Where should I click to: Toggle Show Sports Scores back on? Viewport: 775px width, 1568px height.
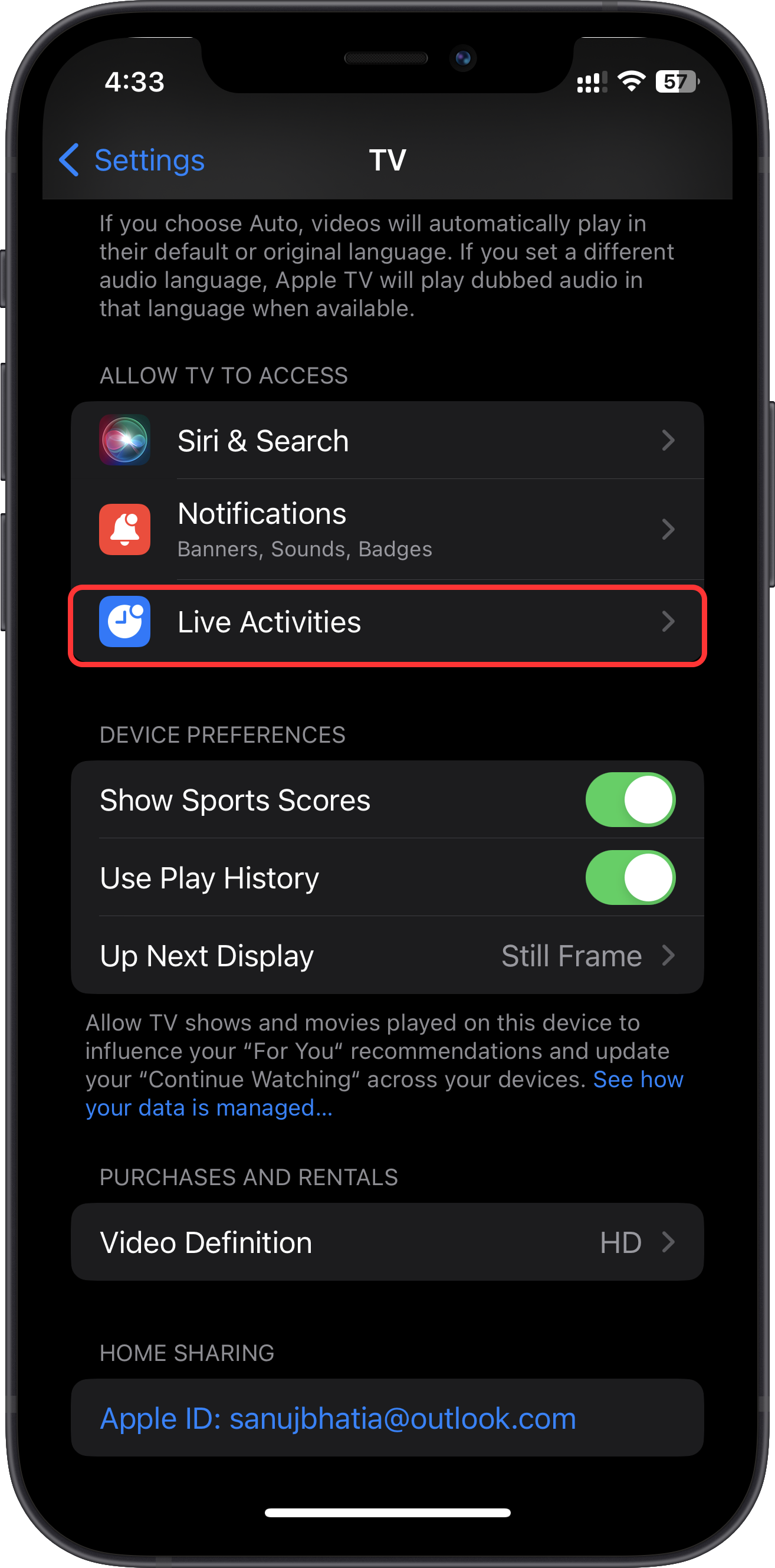(631, 800)
